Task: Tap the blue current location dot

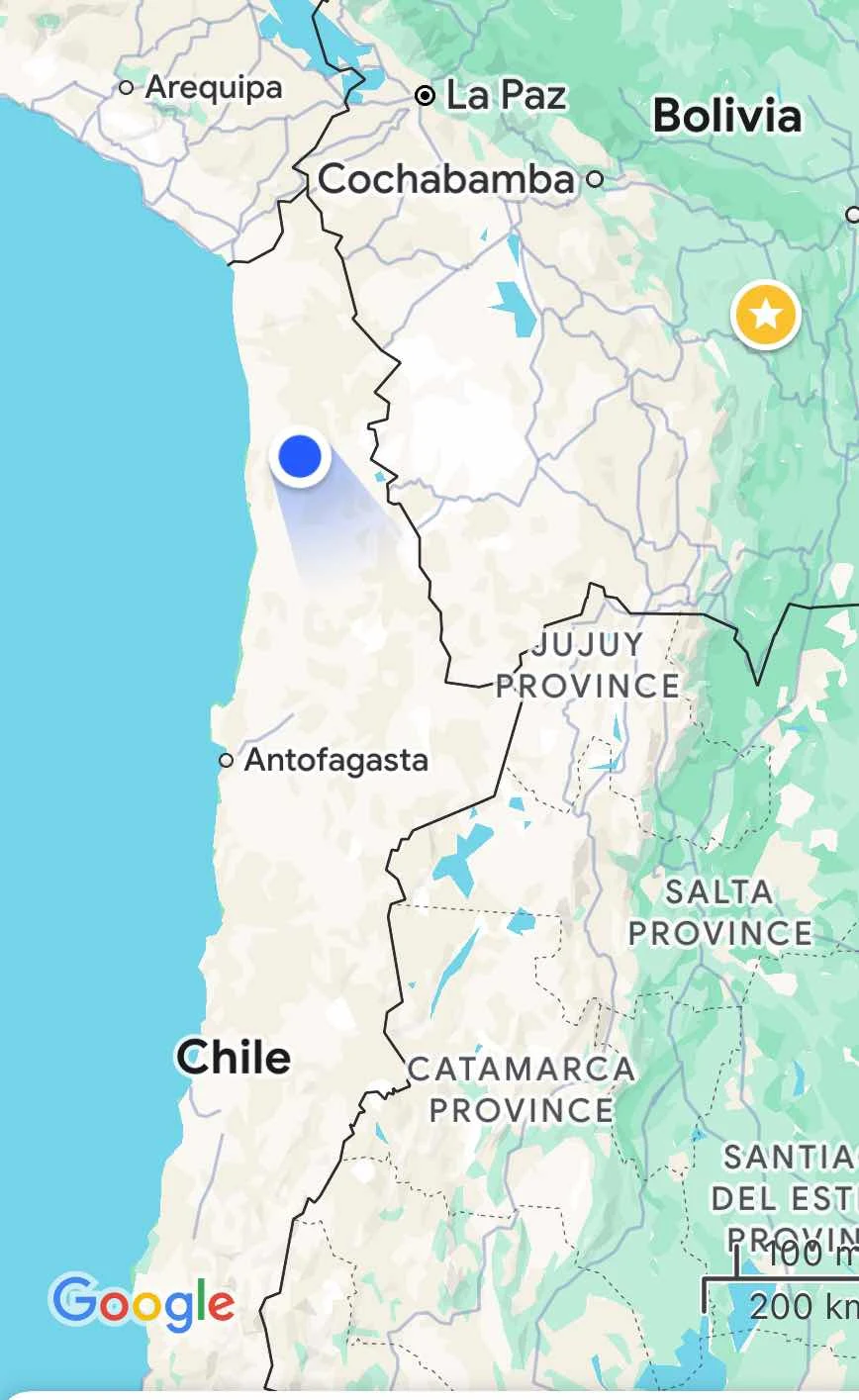Action: (300, 457)
